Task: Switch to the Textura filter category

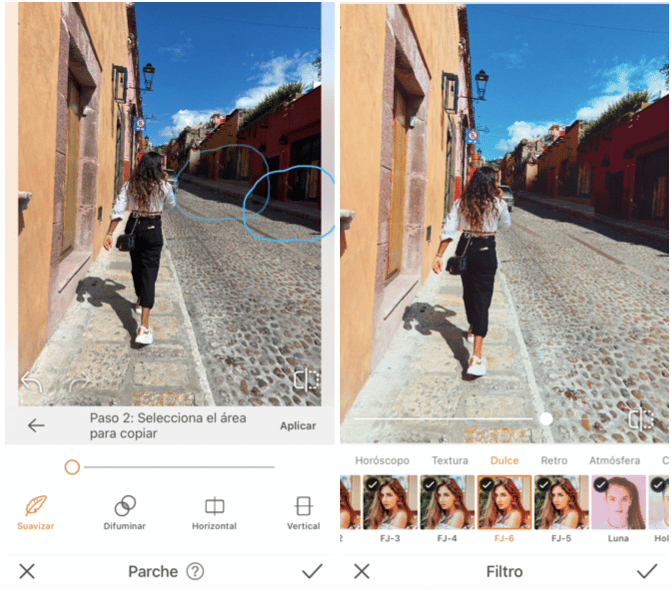Action: [450, 461]
